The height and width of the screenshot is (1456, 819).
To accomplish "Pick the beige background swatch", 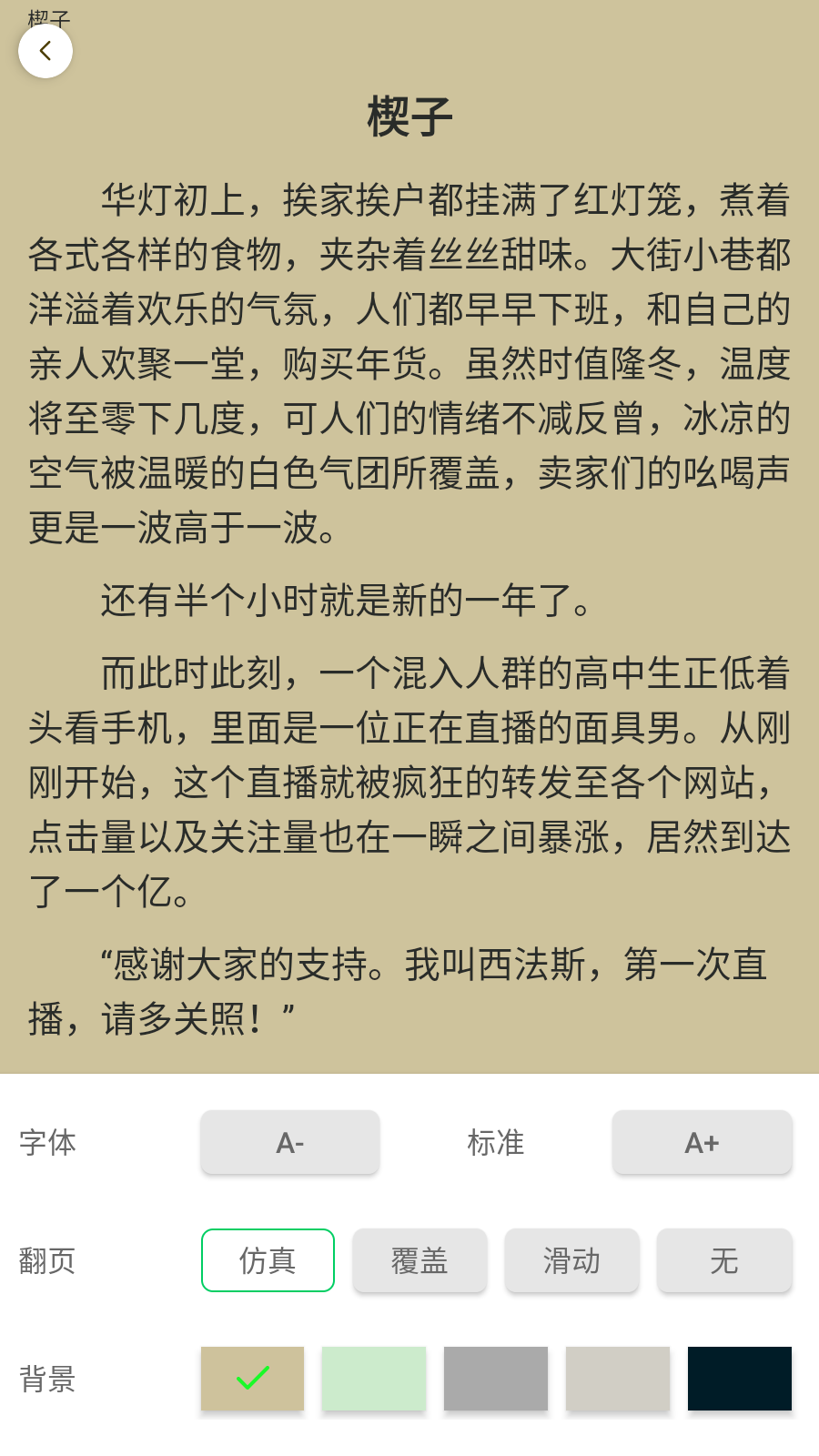I will tap(252, 1379).
